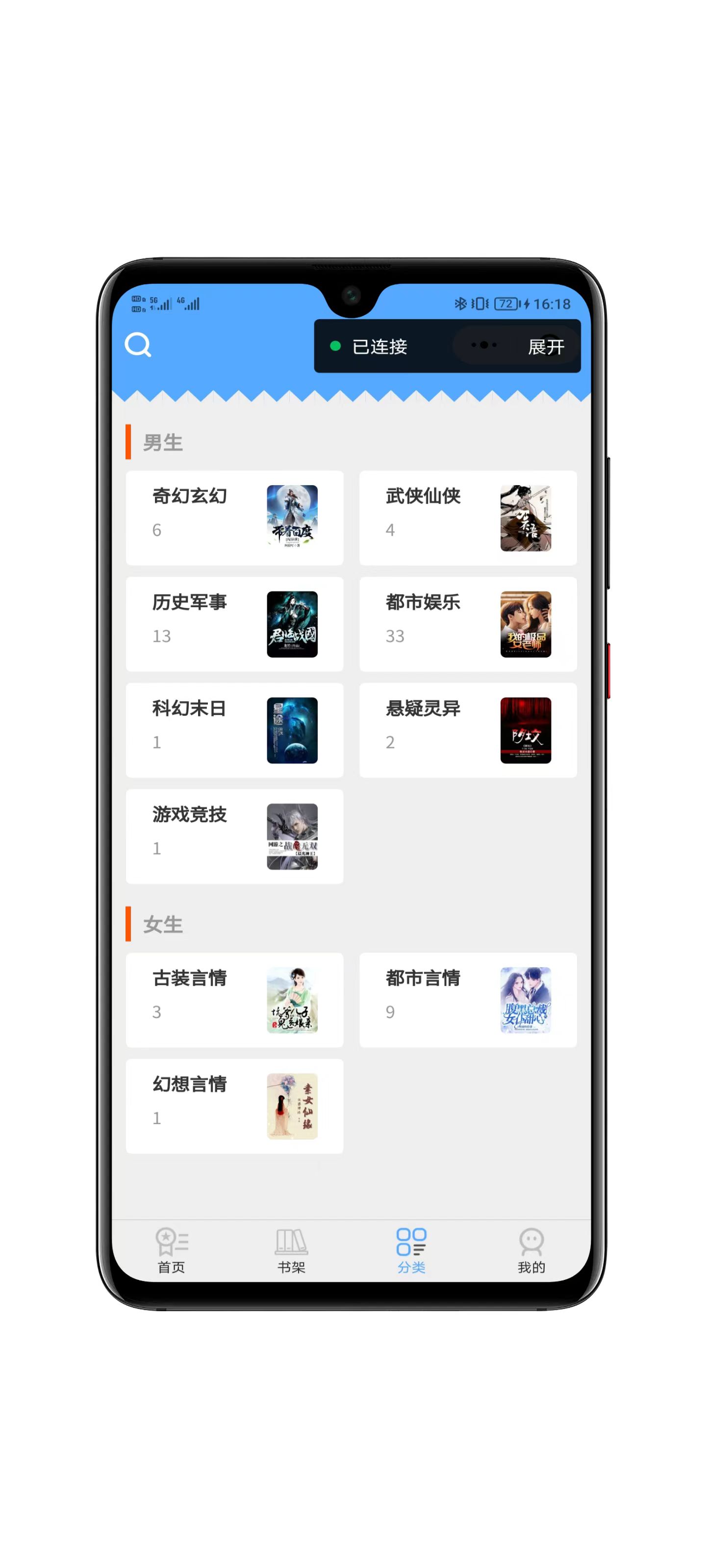Open the 奇幻玄幻 category

[x=234, y=517]
